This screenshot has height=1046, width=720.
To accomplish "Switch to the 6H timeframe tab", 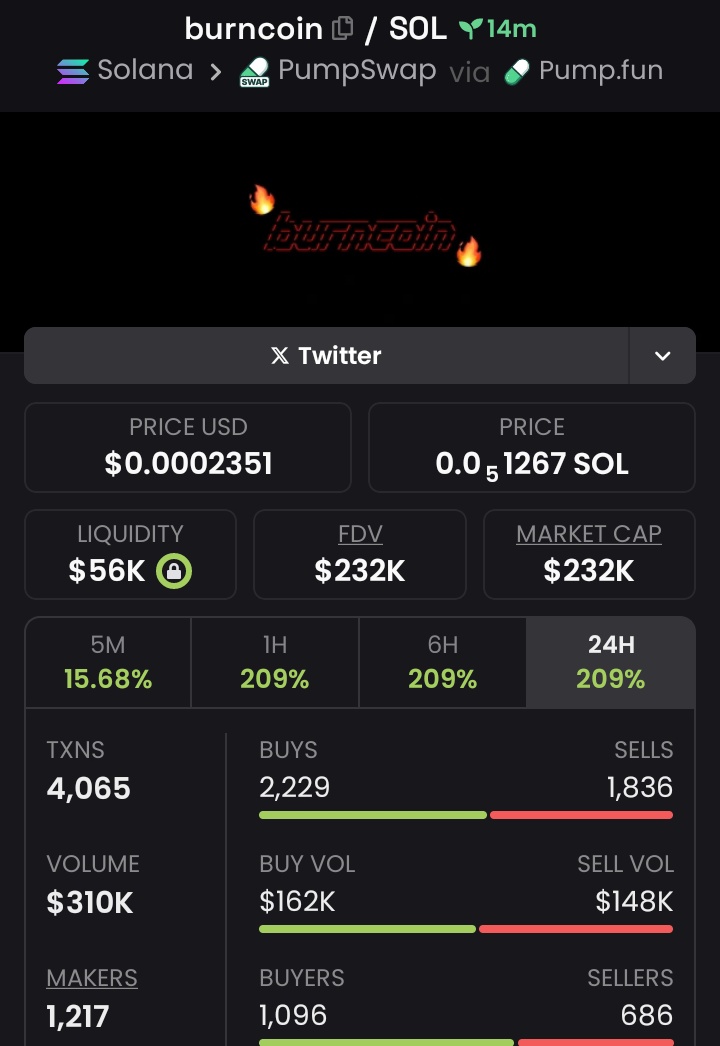I will point(443,662).
